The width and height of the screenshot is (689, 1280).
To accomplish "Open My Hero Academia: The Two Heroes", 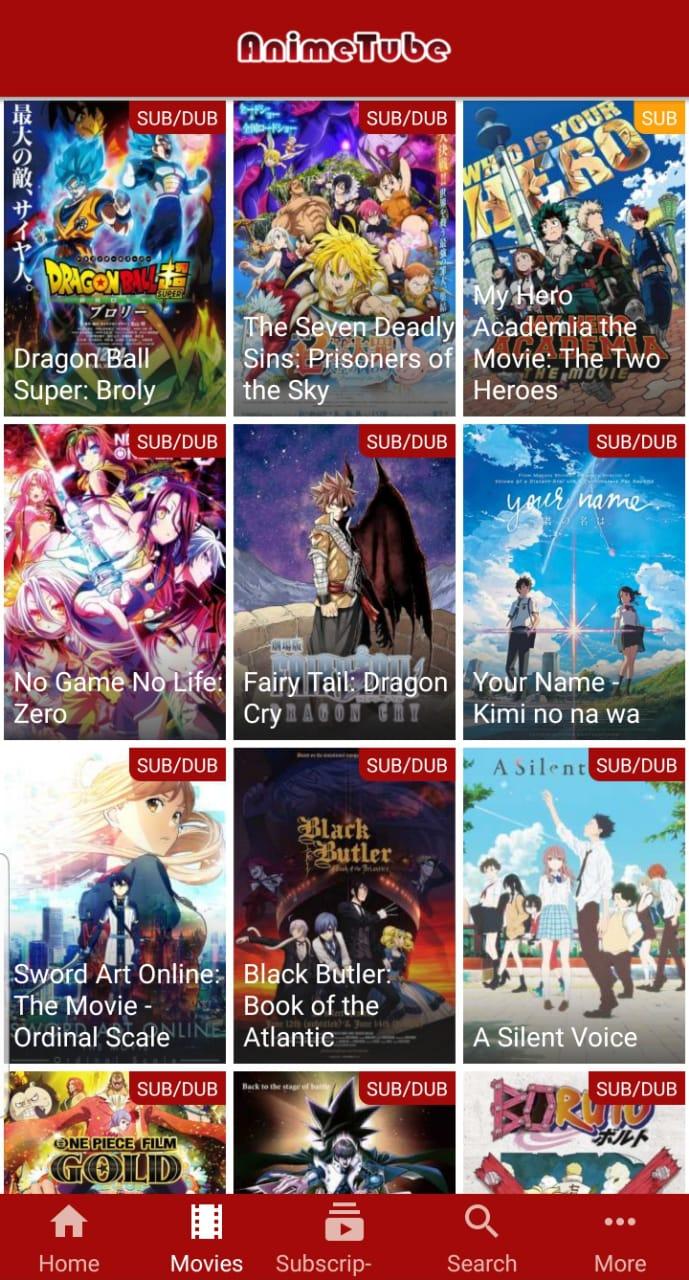I will (x=574, y=258).
